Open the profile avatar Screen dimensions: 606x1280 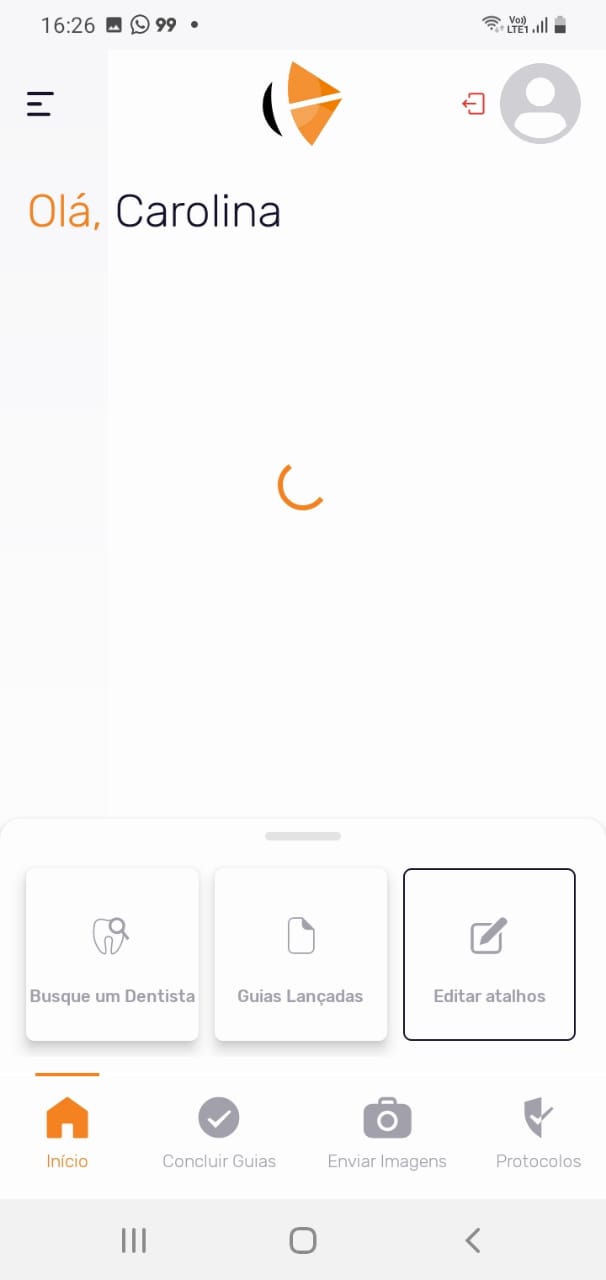540,104
